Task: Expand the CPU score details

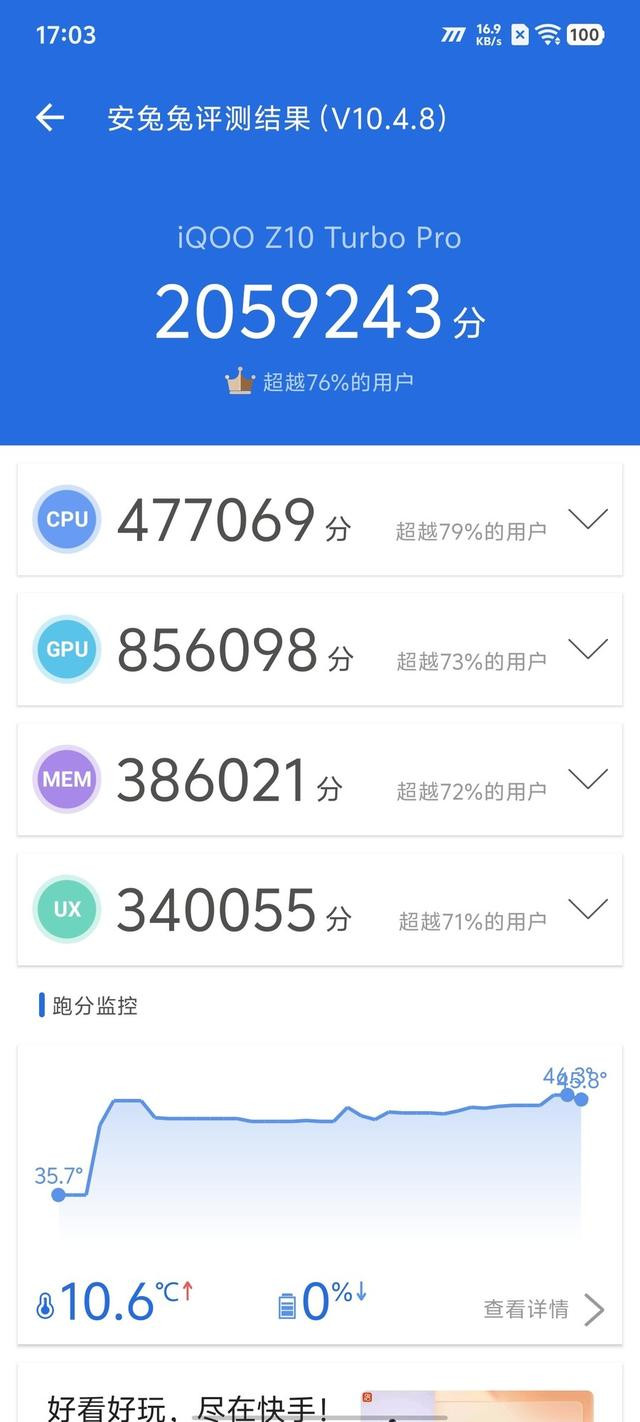Action: tap(587, 519)
